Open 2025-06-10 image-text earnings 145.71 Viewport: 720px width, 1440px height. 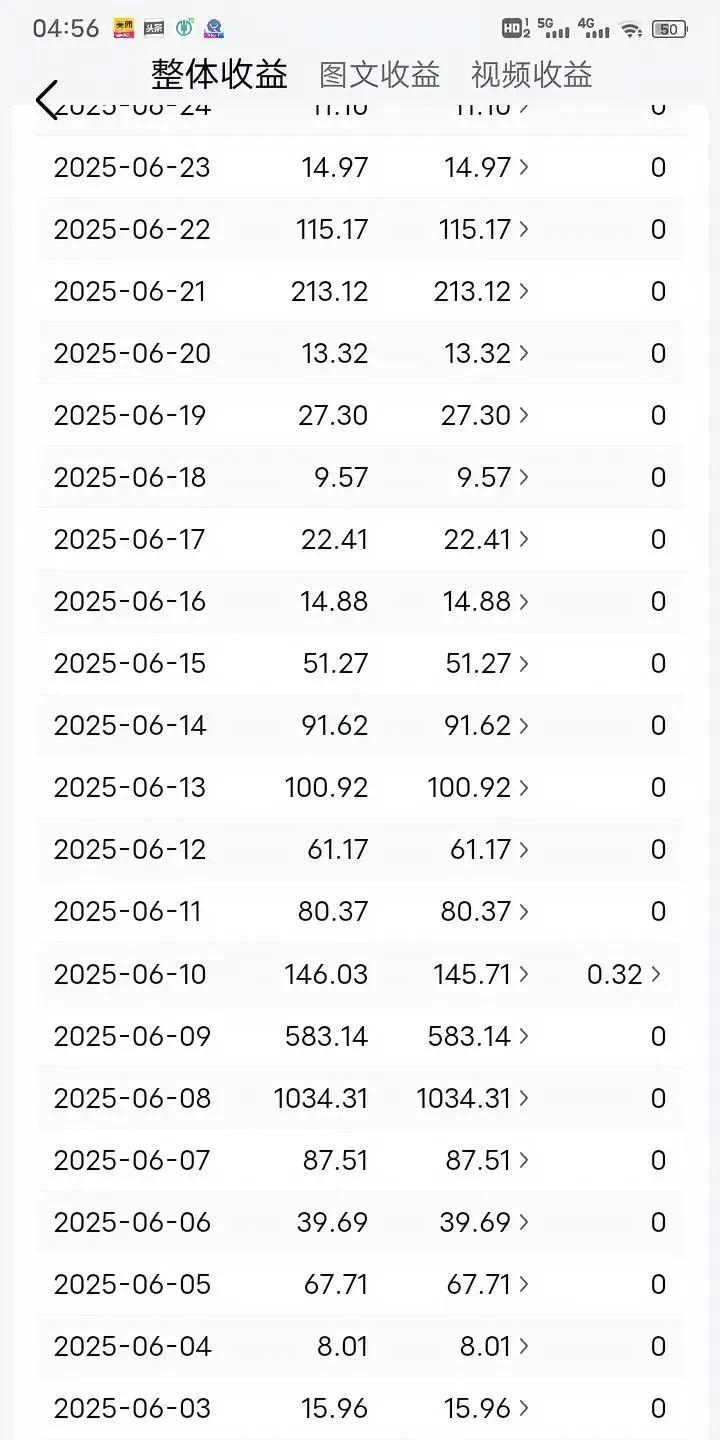pyautogui.click(x=482, y=974)
